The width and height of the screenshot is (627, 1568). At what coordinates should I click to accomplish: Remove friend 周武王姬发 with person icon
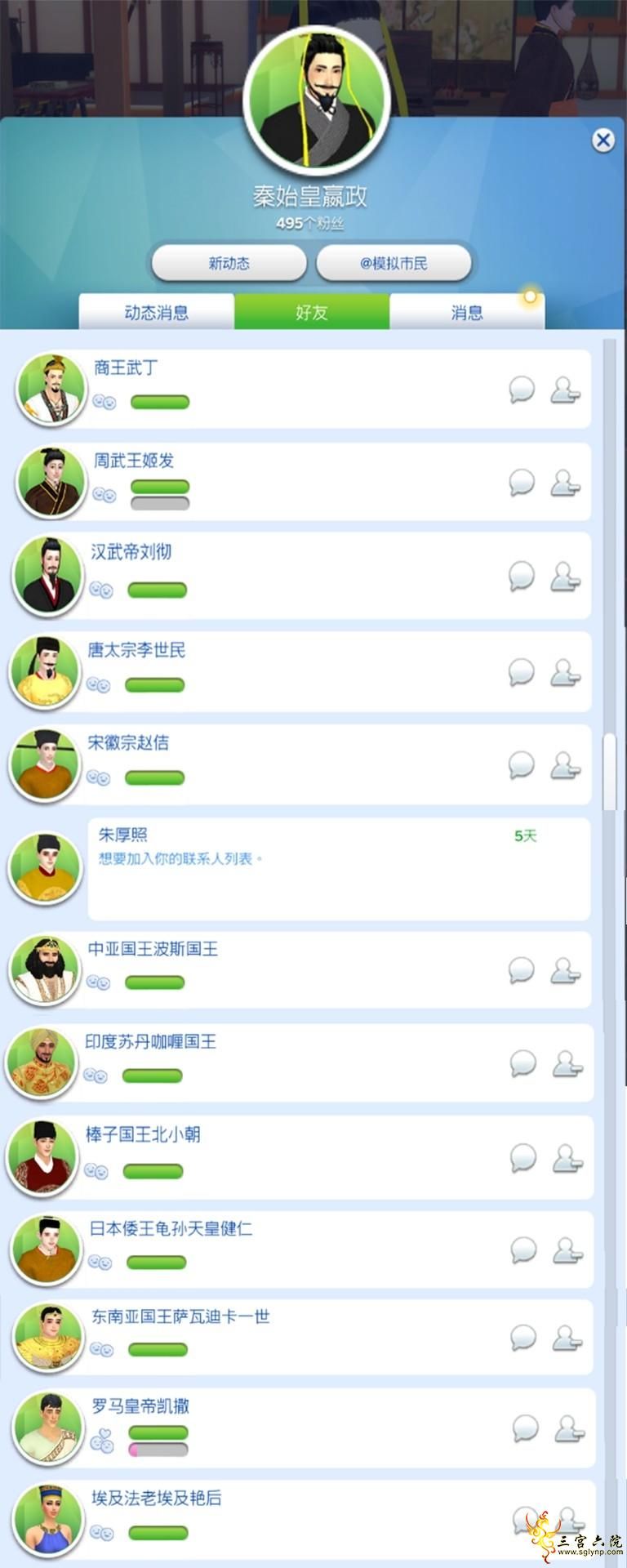coord(565,483)
